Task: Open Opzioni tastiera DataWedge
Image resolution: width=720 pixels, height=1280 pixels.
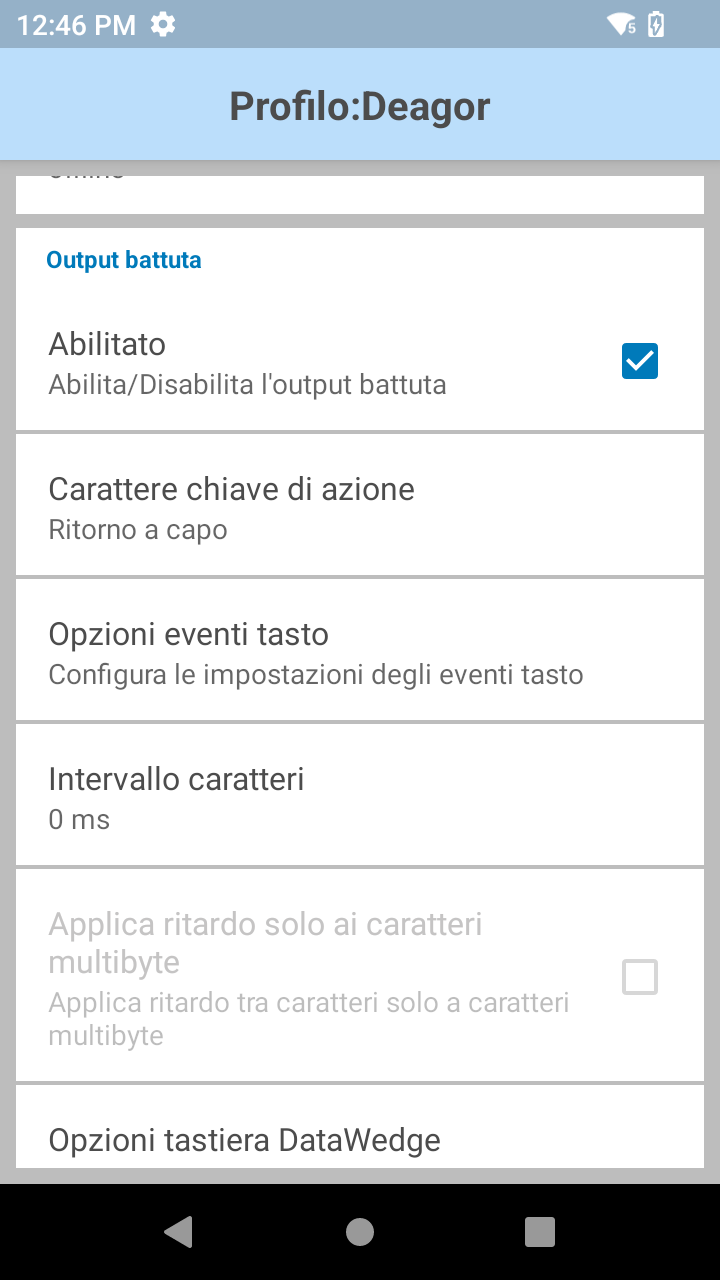Action: pyautogui.click(x=360, y=1140)
